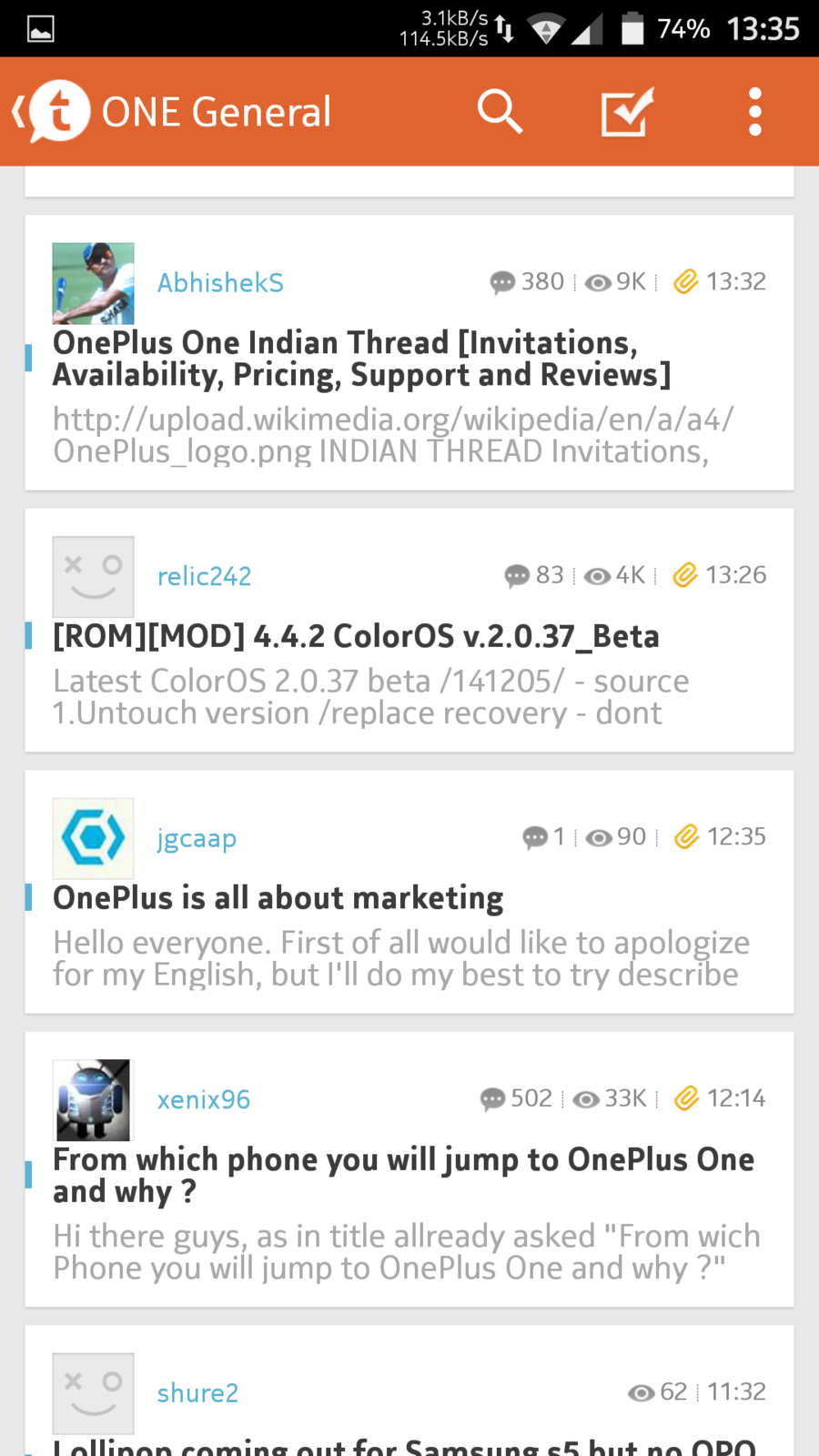Open the search icon in the toolbar
The height and width of the screenshot is (1456, 819).
click(500, 112)
